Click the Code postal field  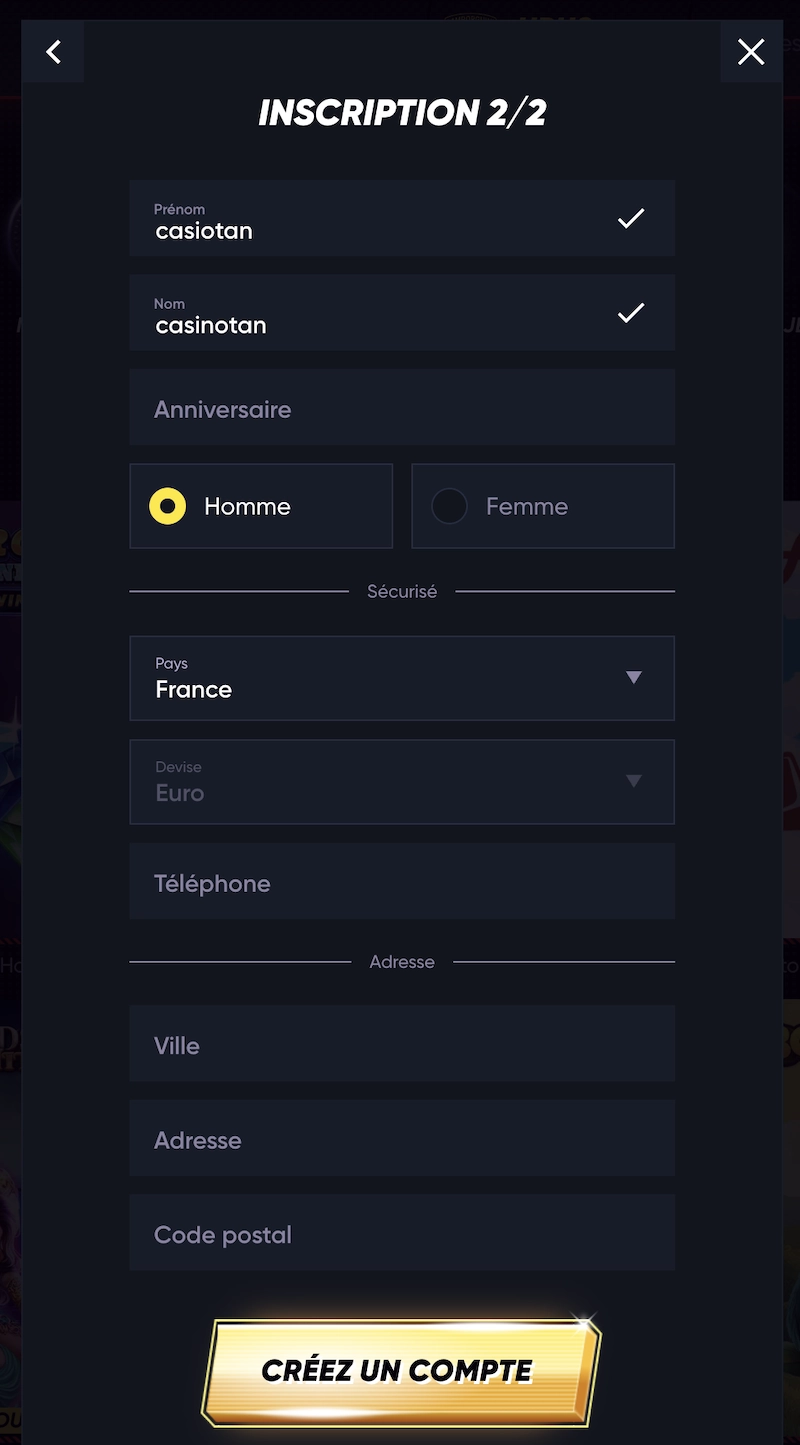402,1234
